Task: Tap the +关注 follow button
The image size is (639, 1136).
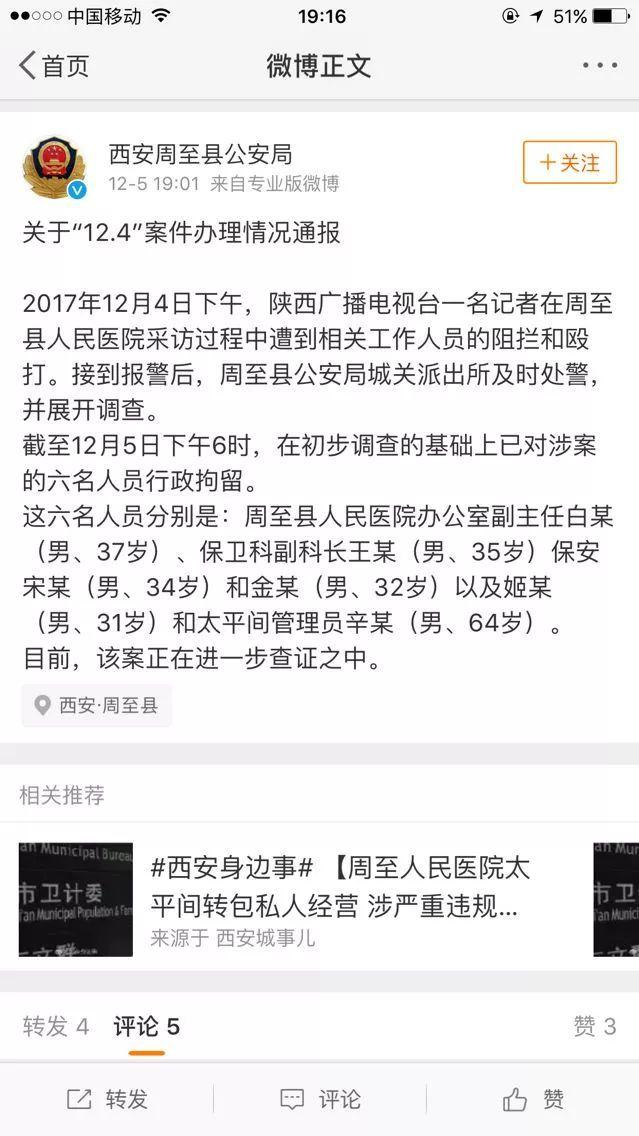Action: tap(569, 162)
